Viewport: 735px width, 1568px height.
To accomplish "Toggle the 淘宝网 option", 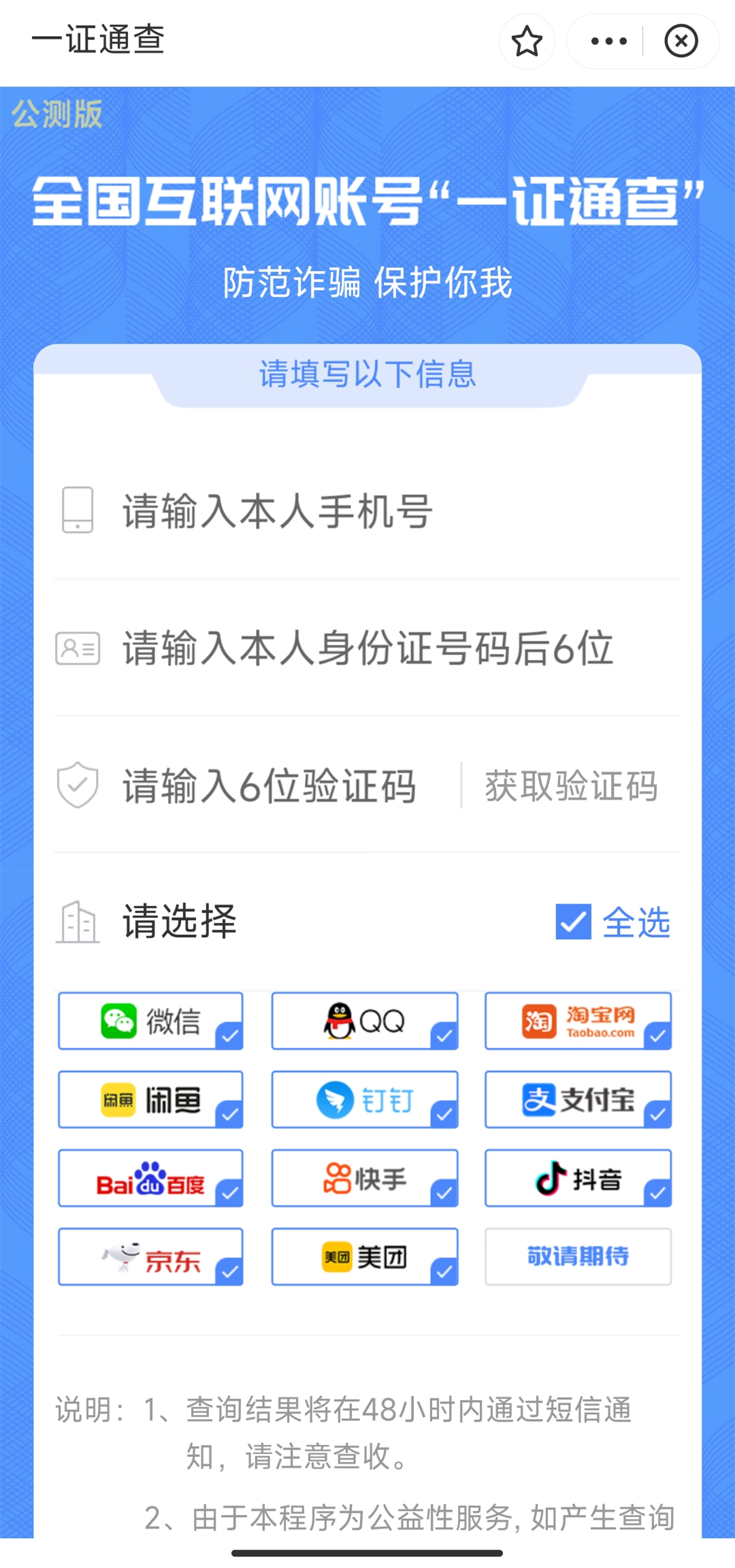I will [578, 1021].
